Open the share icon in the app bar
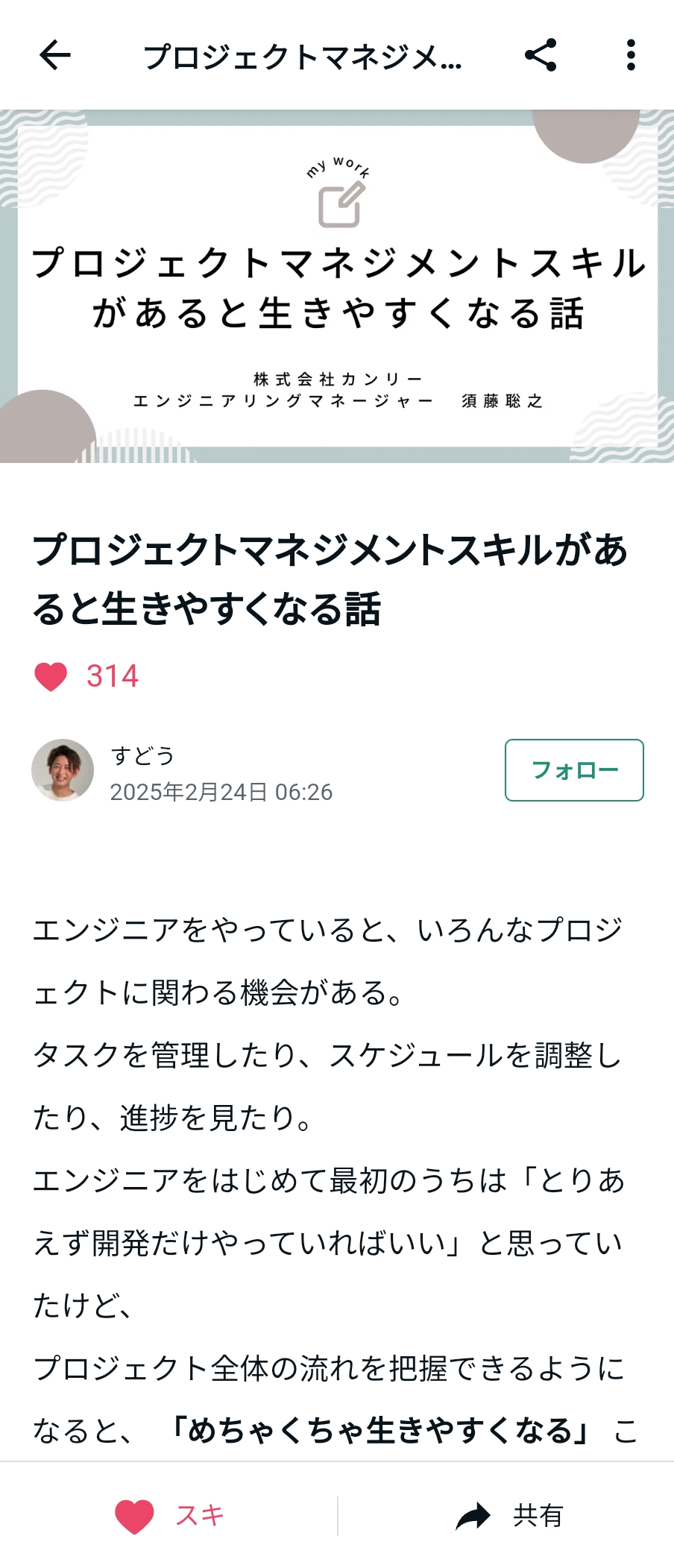The height and width of the screenshot is (1568, 674). point(541,55)
